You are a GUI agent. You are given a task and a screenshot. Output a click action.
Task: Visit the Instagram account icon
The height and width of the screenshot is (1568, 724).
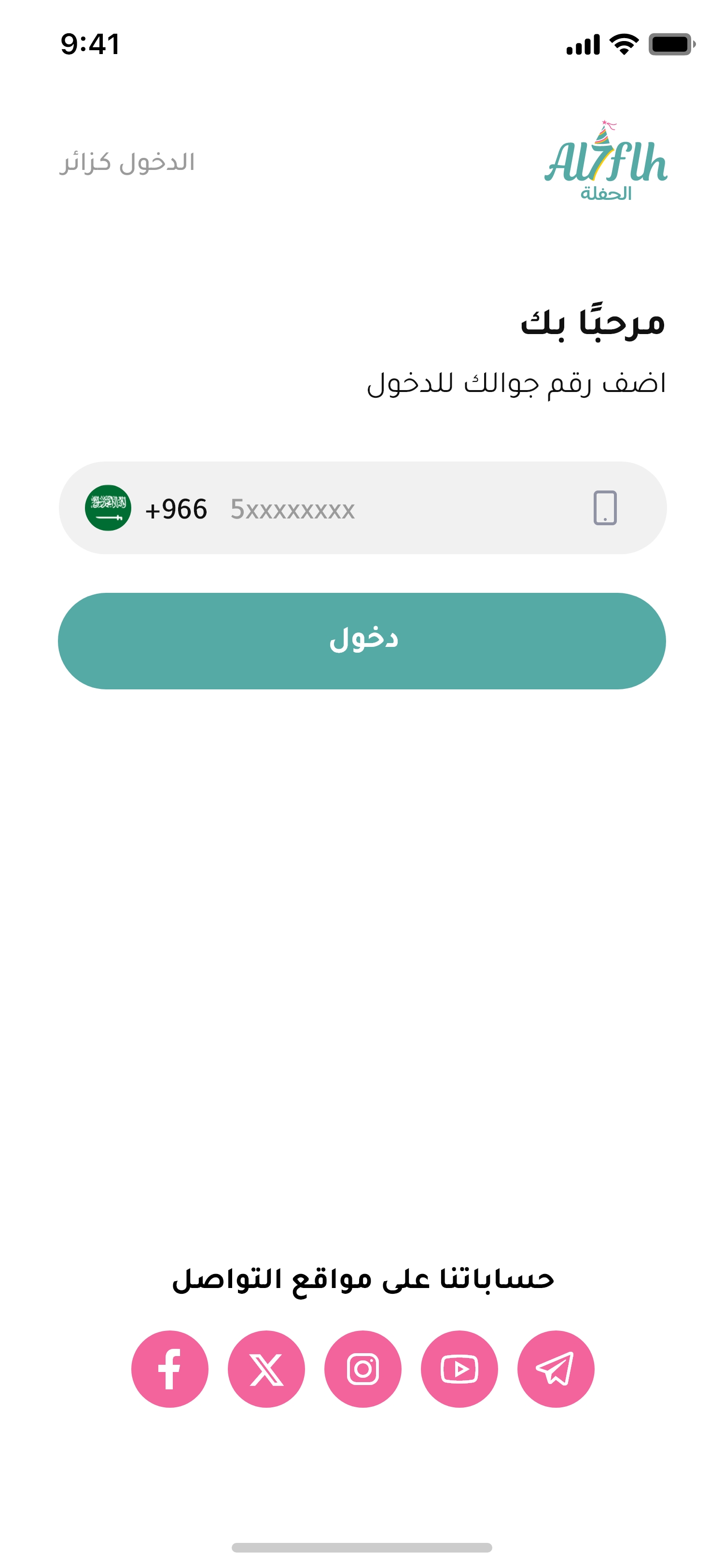(362, 1369)
